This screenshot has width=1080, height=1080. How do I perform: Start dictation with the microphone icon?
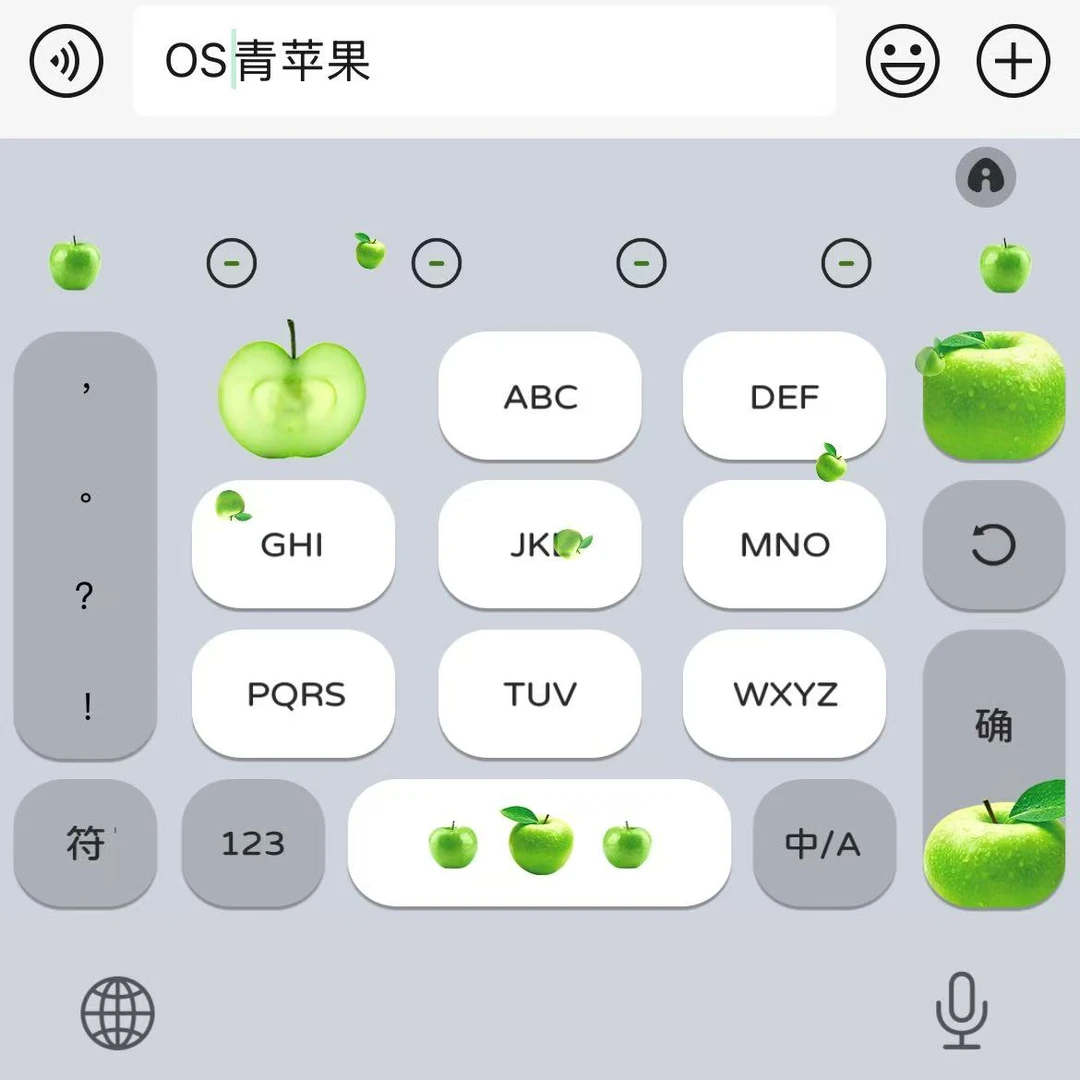961,1010
